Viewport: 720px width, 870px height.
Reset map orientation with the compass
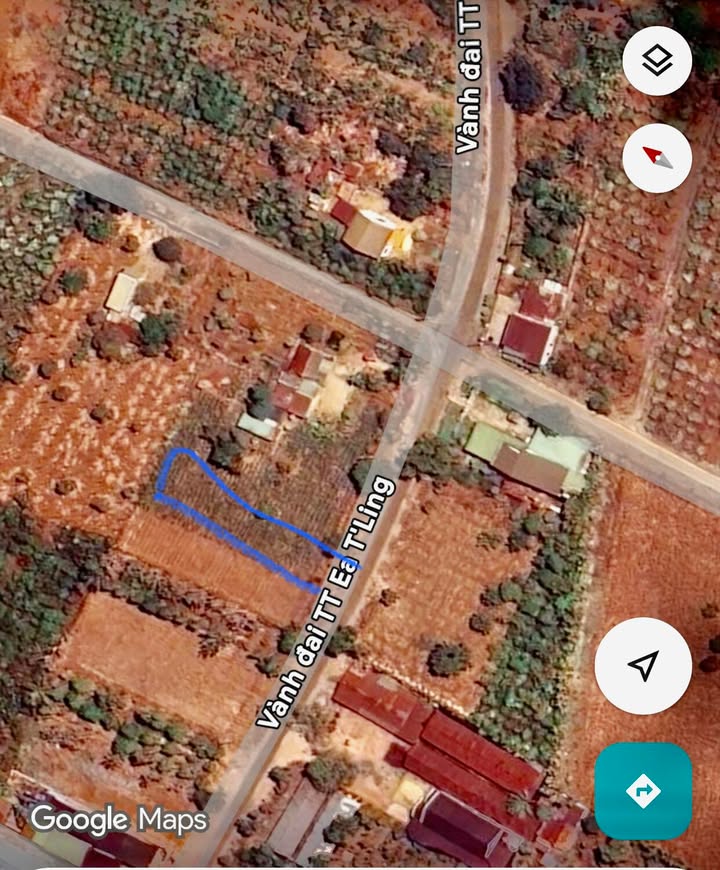pos(657,158)
